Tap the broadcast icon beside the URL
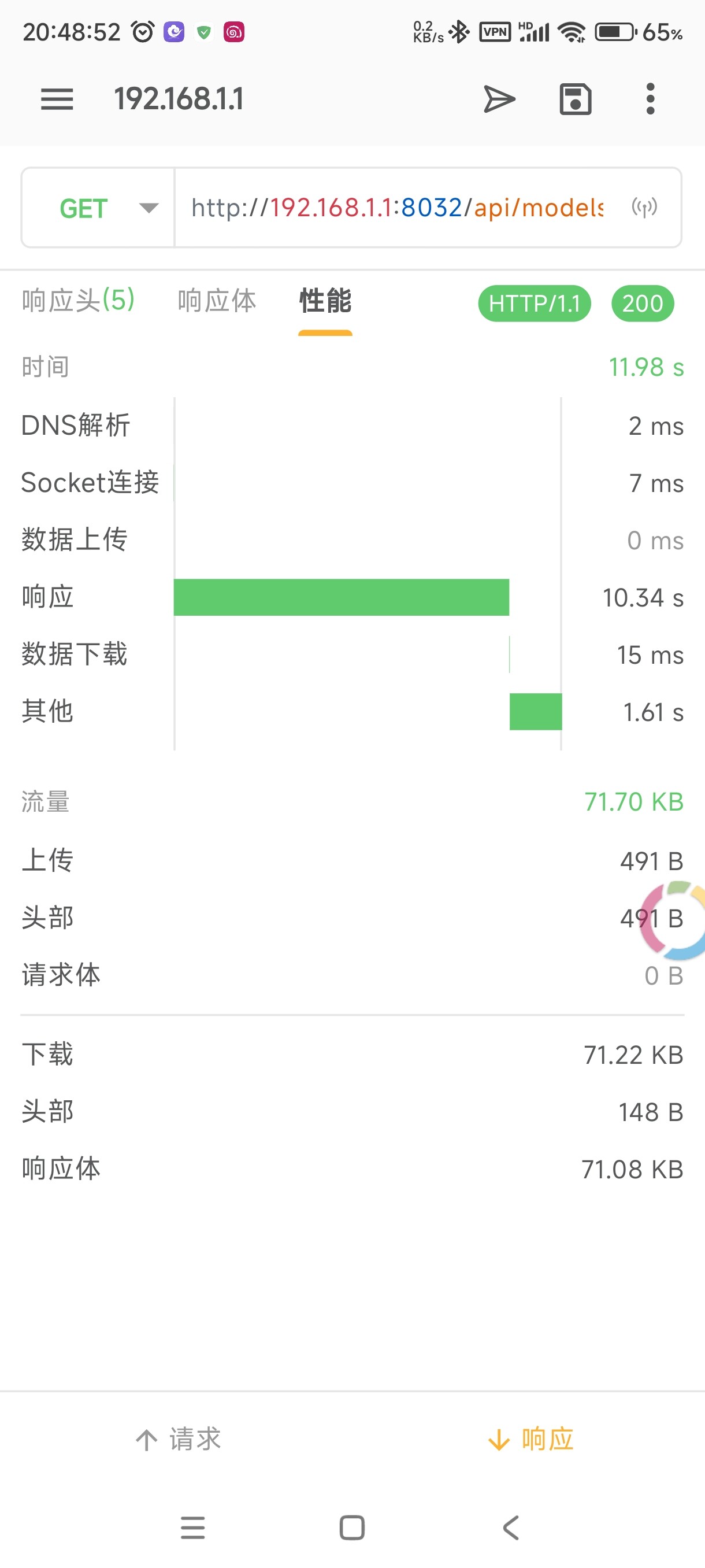This screenshot has width=705, height=1568. click(x=644, y=208)
